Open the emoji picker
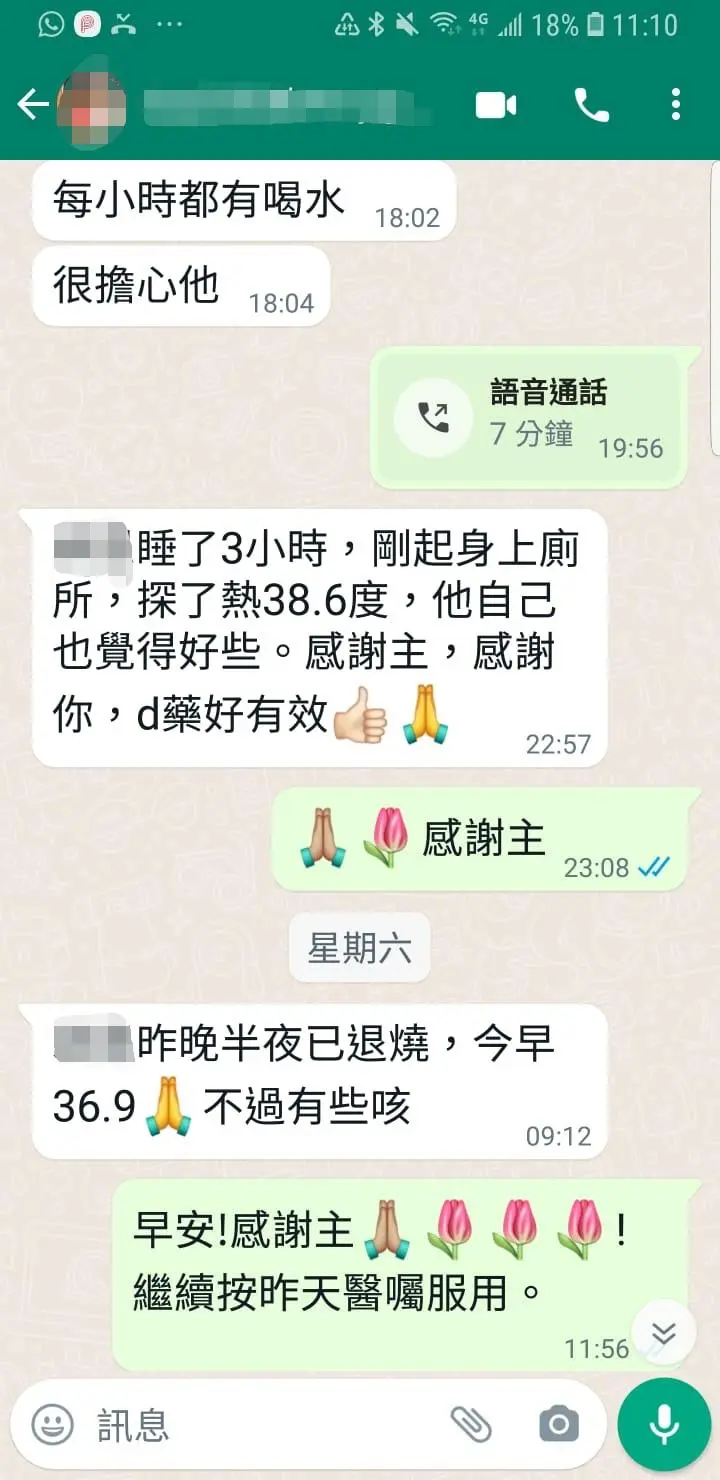 click(x=52, y=1424)
